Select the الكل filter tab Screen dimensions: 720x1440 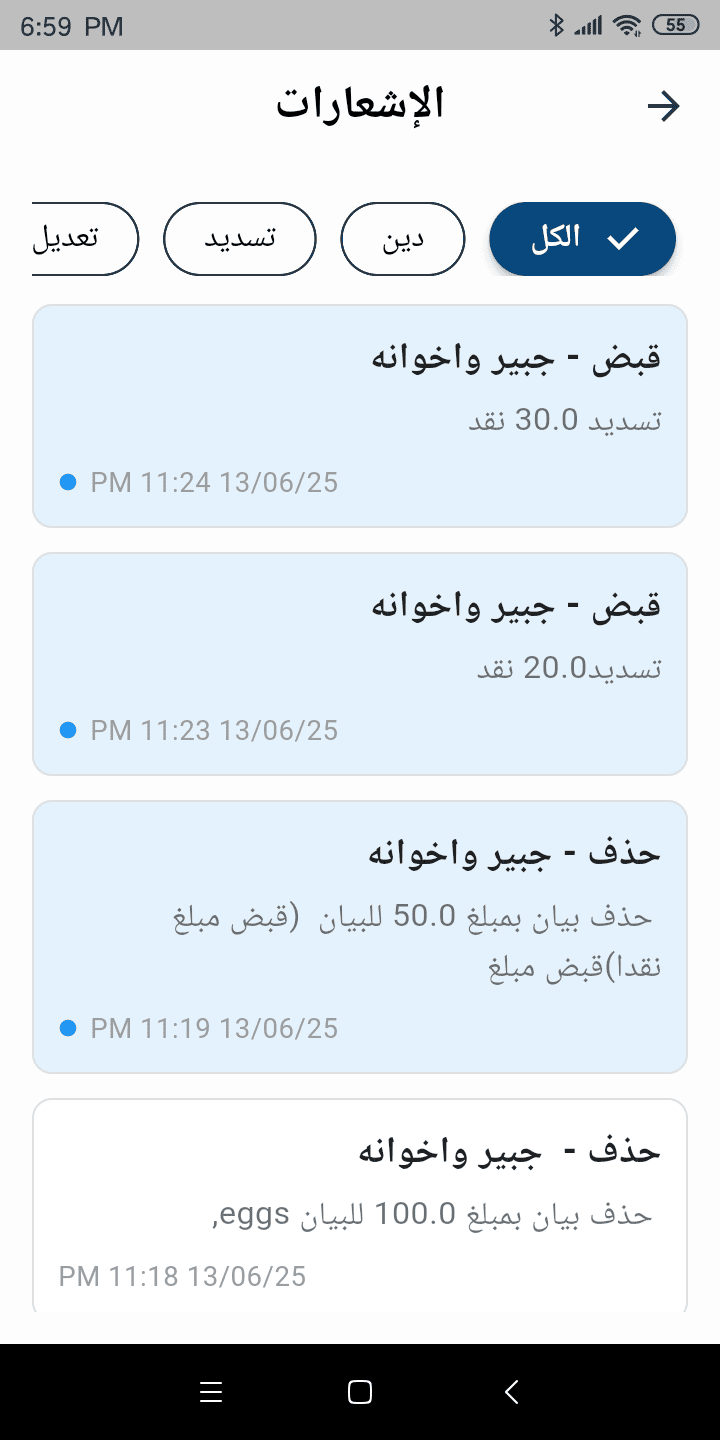(582, 238)
